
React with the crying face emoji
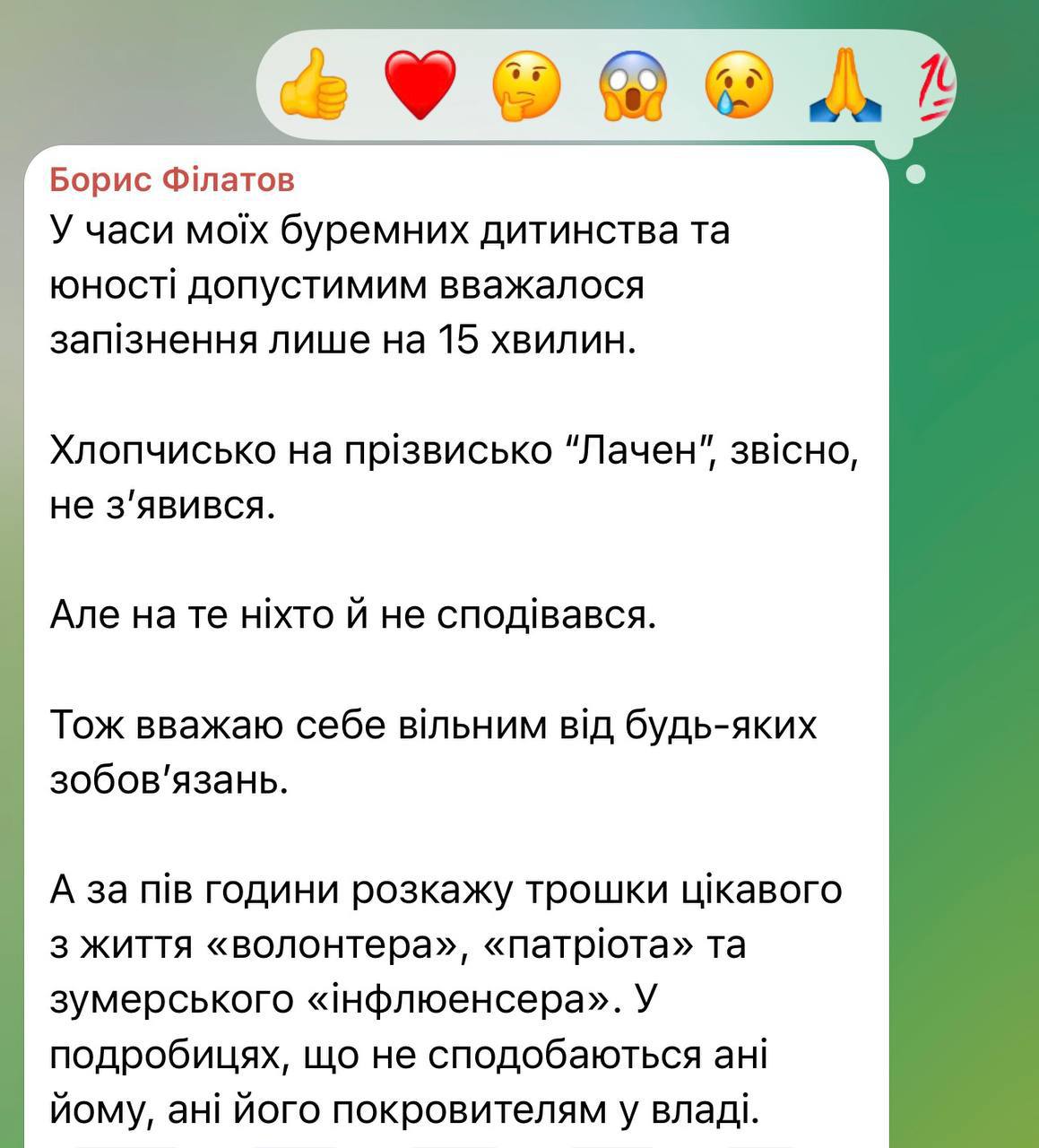(x=740, y=86)
